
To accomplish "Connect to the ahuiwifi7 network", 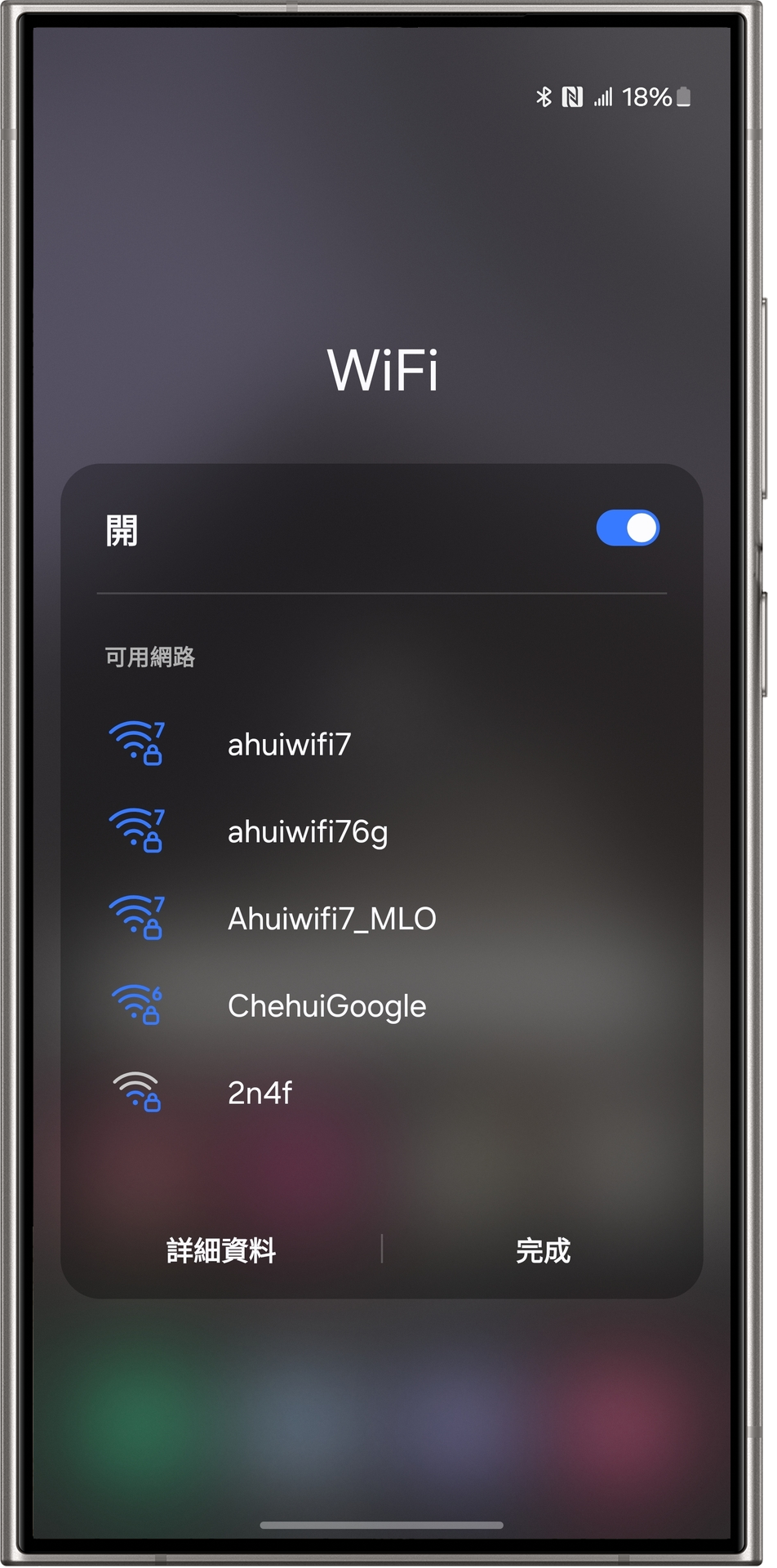I will click(x=289, y=745).
